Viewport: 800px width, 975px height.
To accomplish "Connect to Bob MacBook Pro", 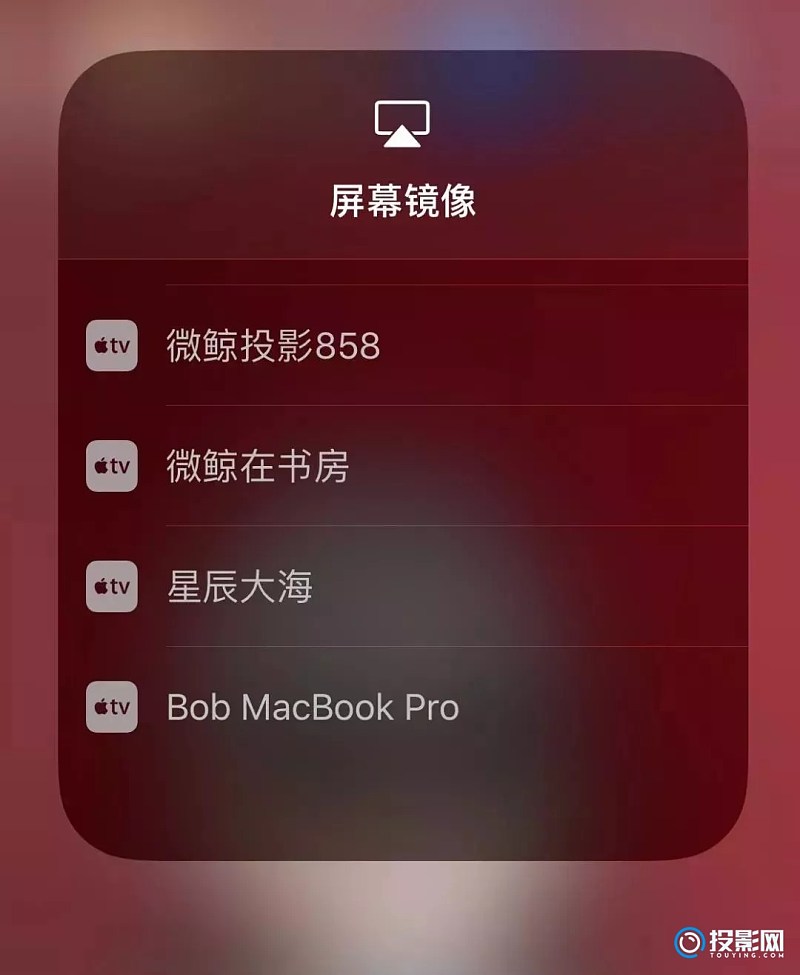I will coord(312,707).
